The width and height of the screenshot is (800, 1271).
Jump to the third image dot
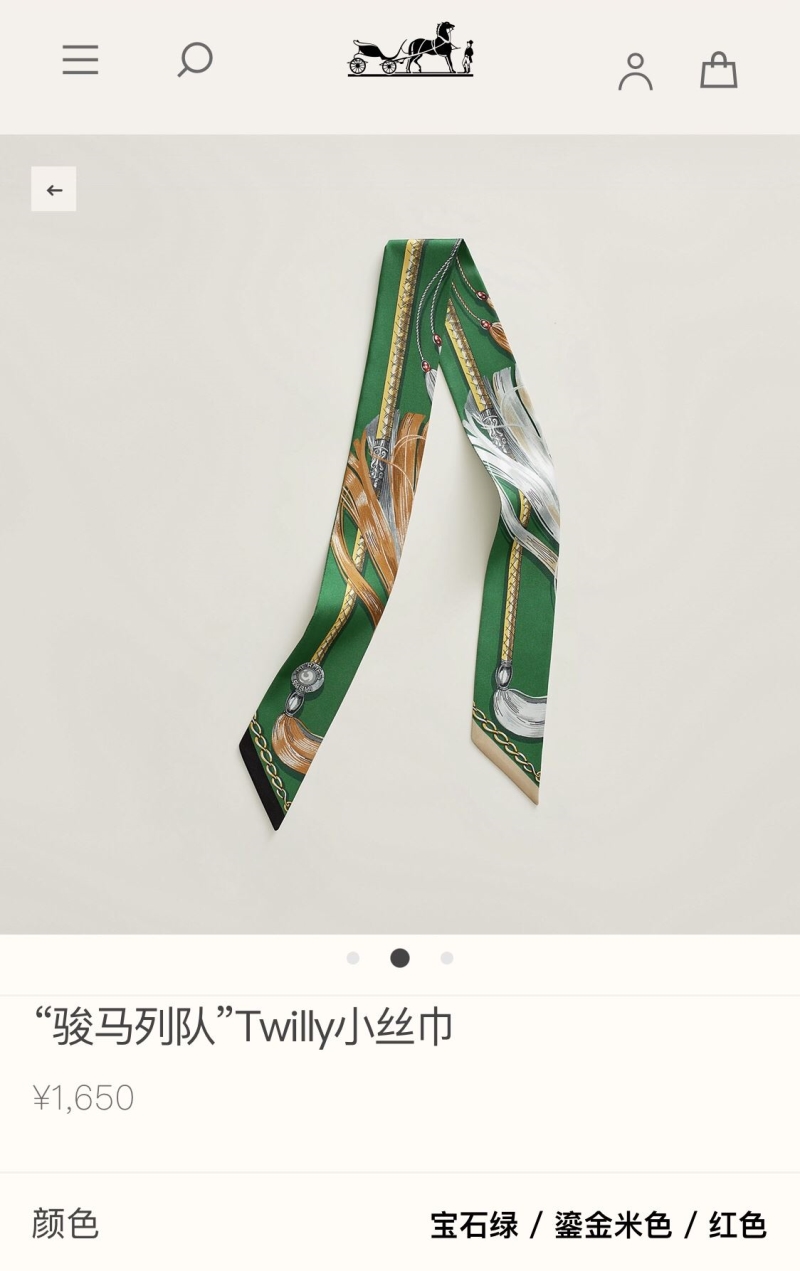[447, 958]
